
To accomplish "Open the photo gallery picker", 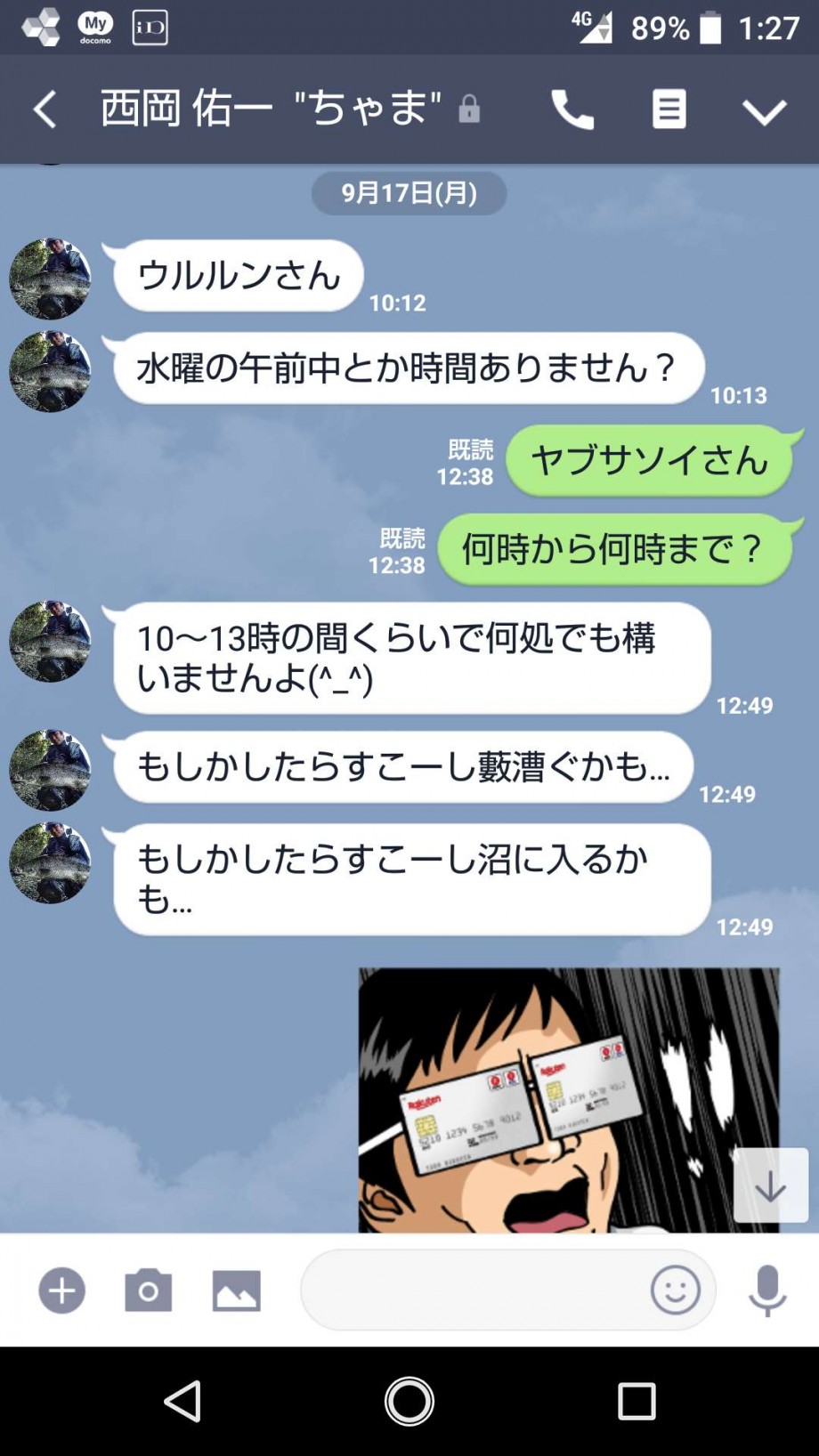I will pos(236,1290).
